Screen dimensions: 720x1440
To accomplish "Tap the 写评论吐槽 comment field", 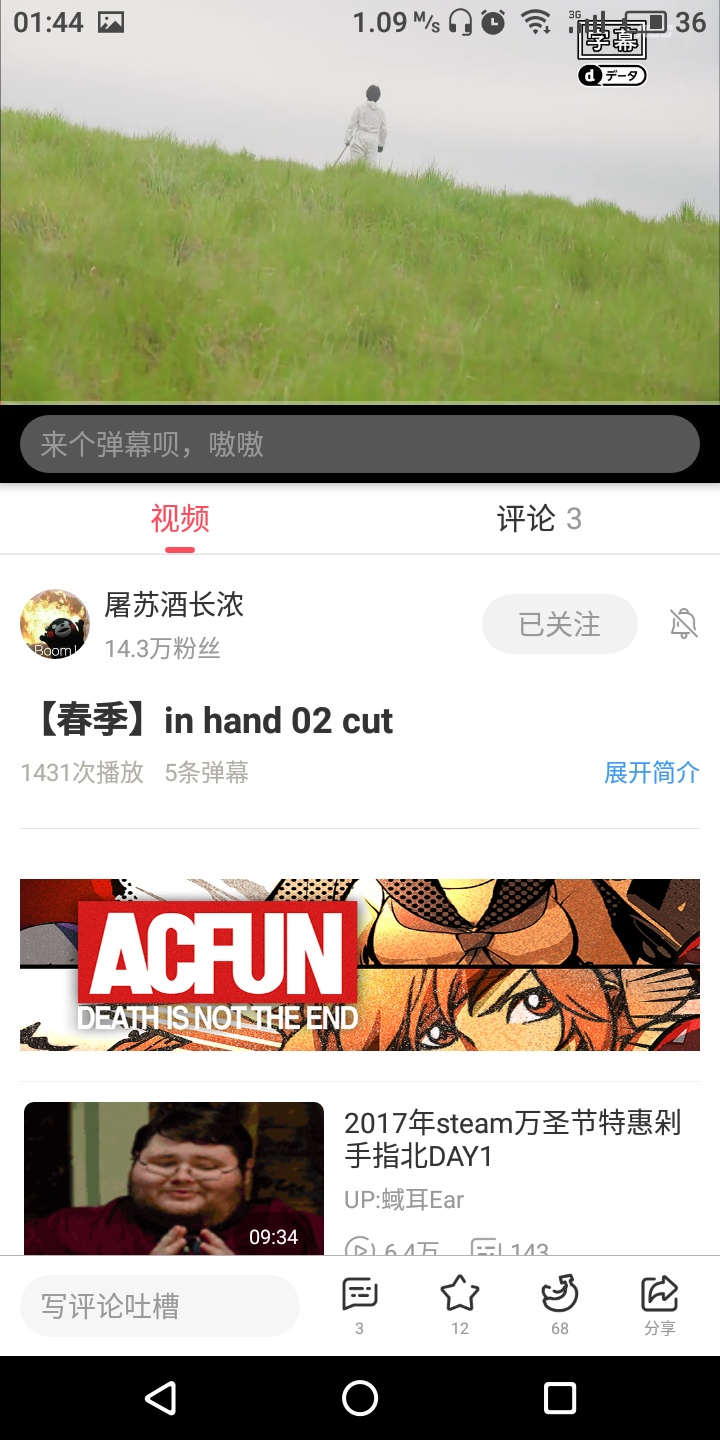I will click(160, 1306).
